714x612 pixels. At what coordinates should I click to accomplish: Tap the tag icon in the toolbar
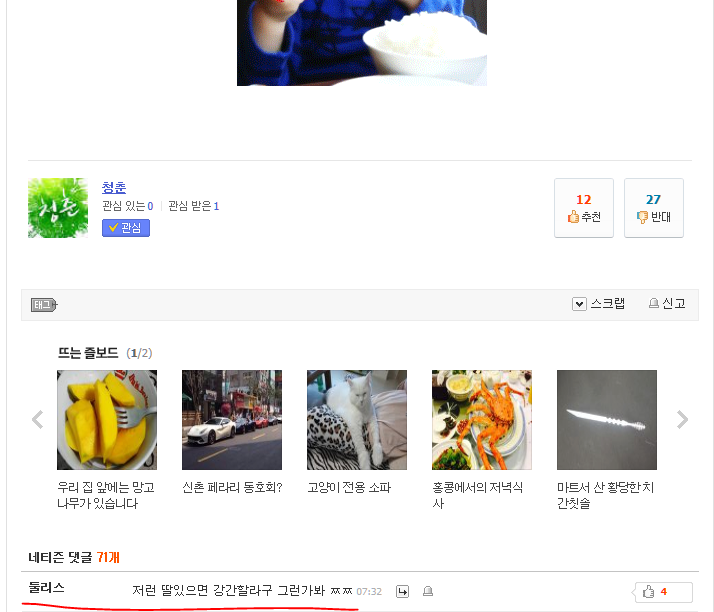pos(44,305)
